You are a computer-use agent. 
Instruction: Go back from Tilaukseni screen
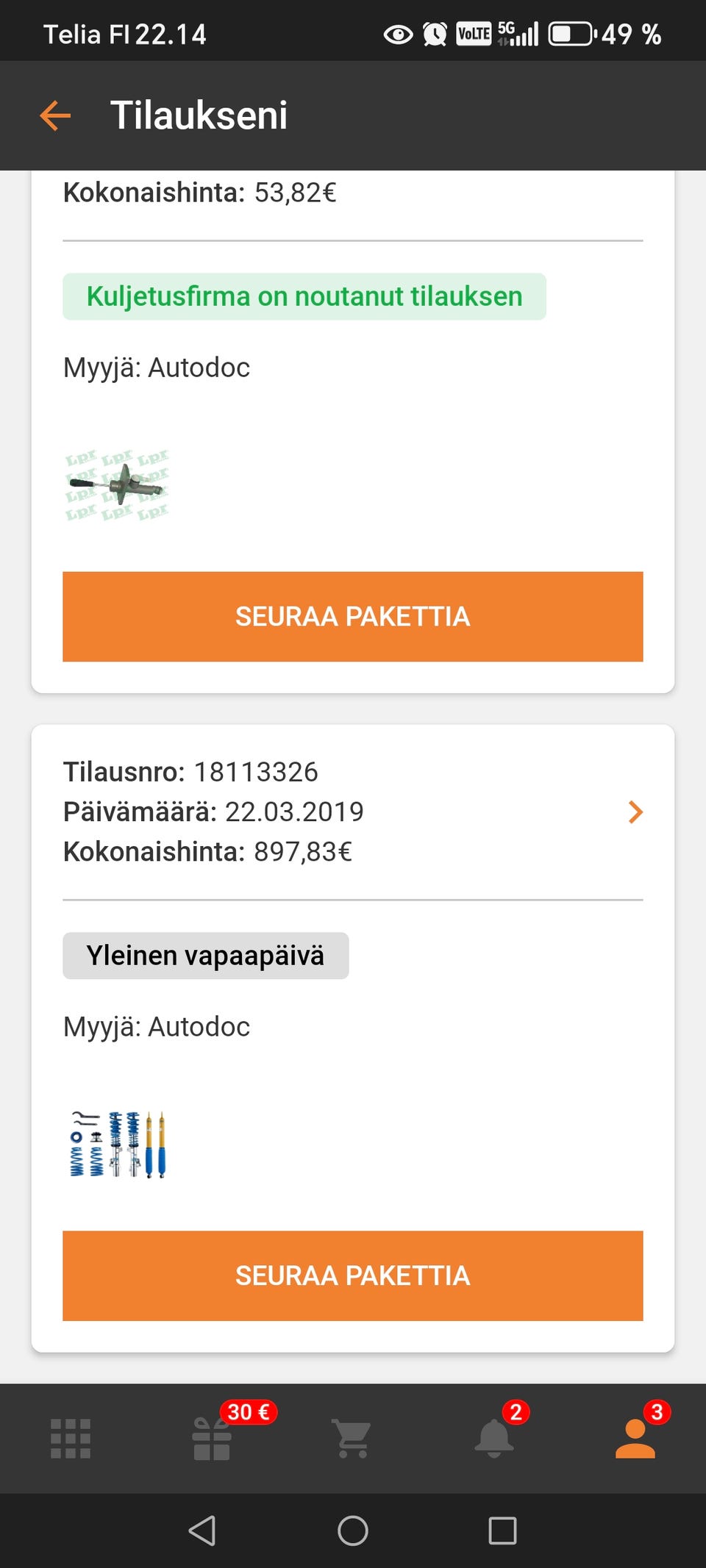[55, 115]
